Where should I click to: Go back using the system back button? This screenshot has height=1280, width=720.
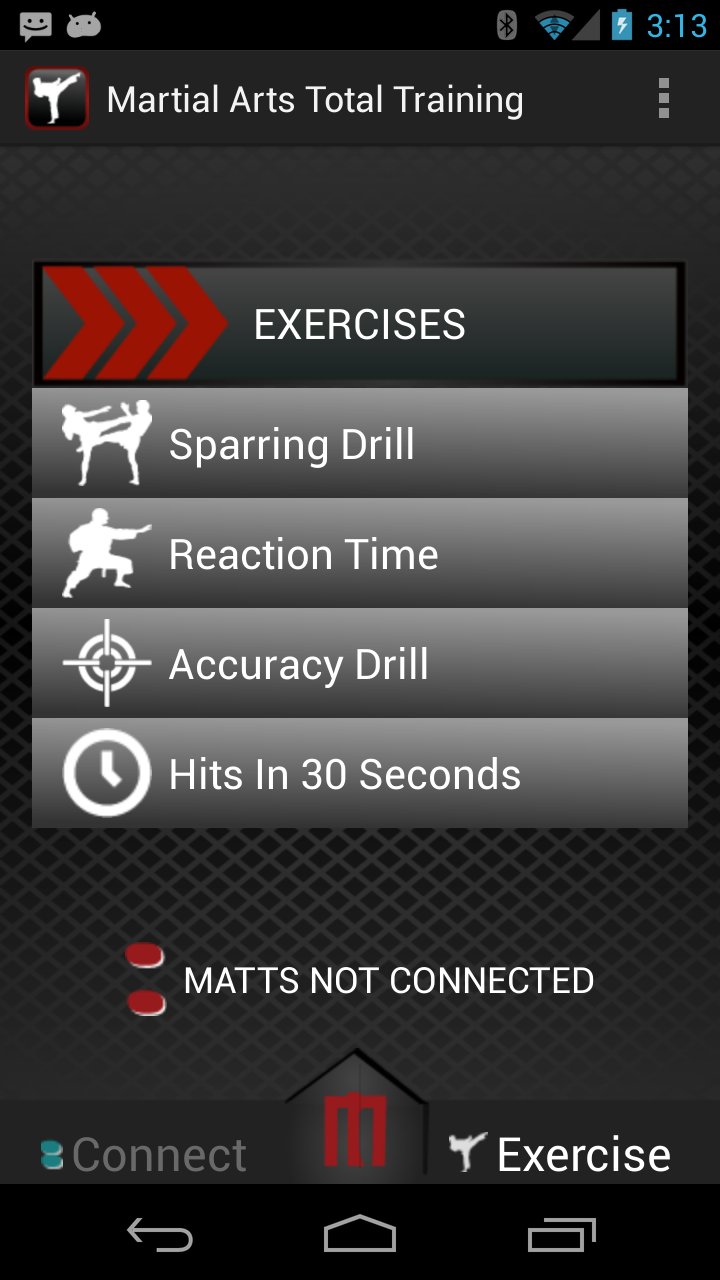click(x=159, y=1236)
